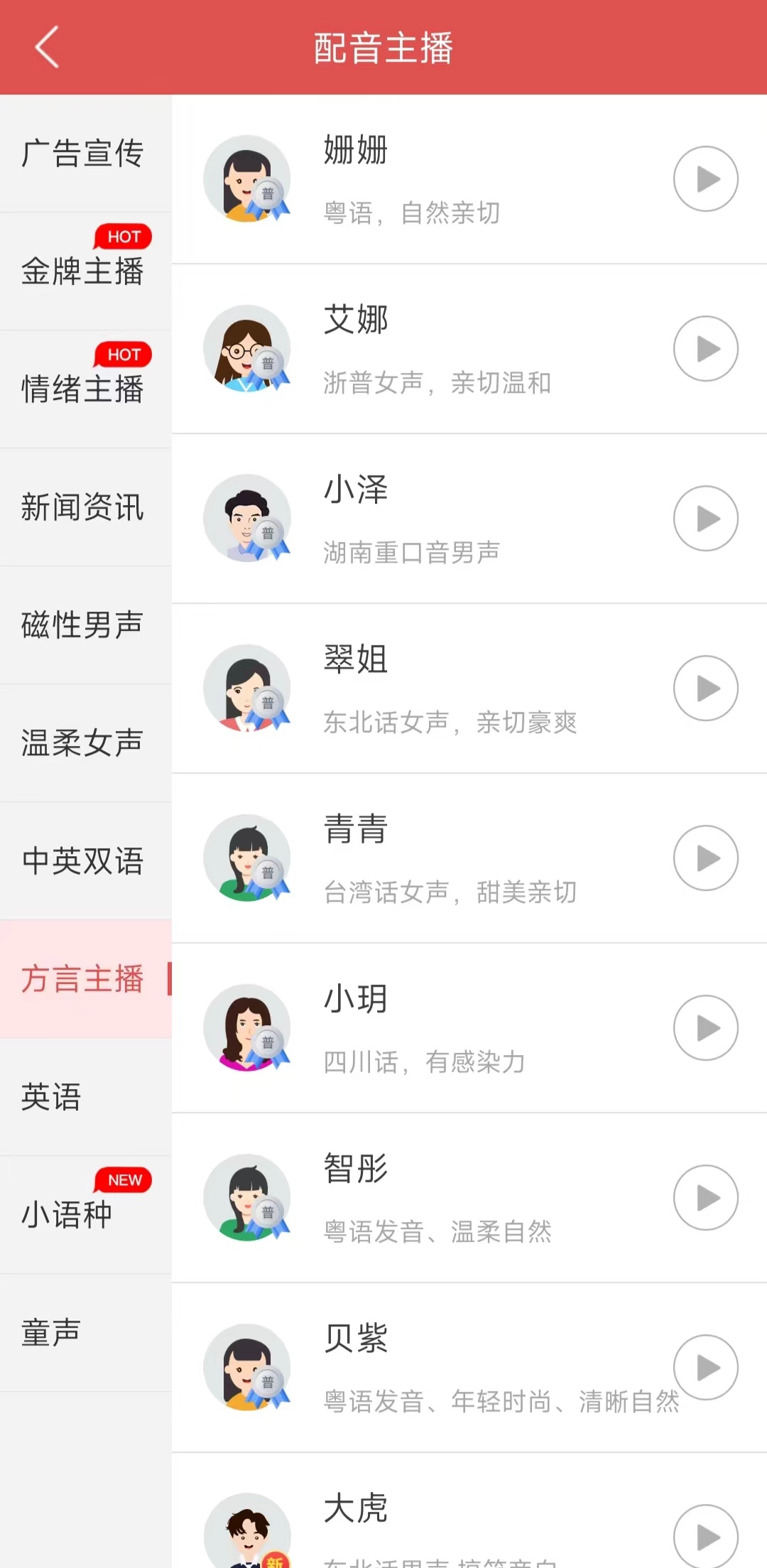
Task: Preview 小泽's Hunan voice
Action: click(x=705, y=519)
